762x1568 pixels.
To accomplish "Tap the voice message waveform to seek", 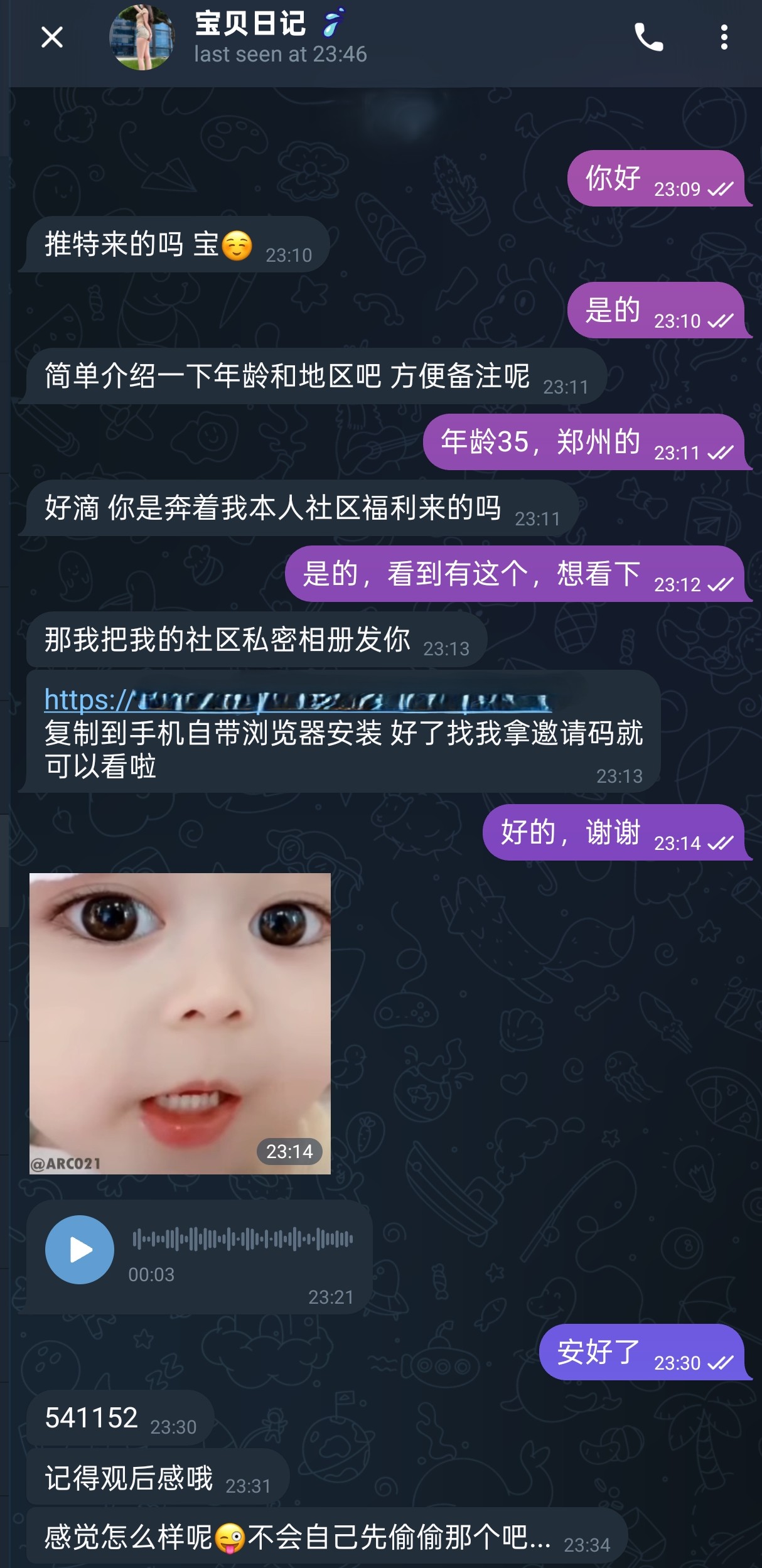I will pos(242,1238).
